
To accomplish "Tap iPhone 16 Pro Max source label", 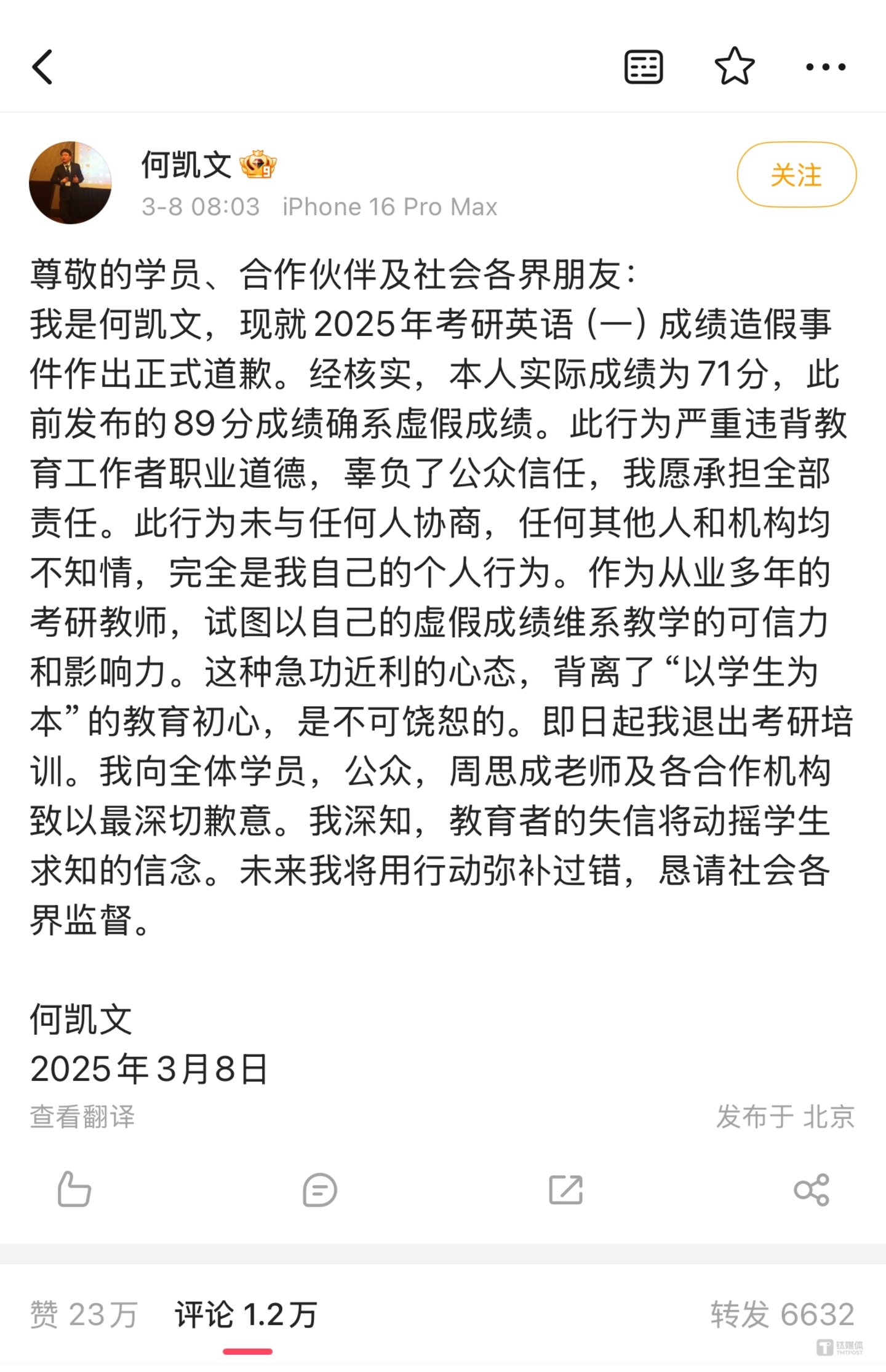I will 389,207.
